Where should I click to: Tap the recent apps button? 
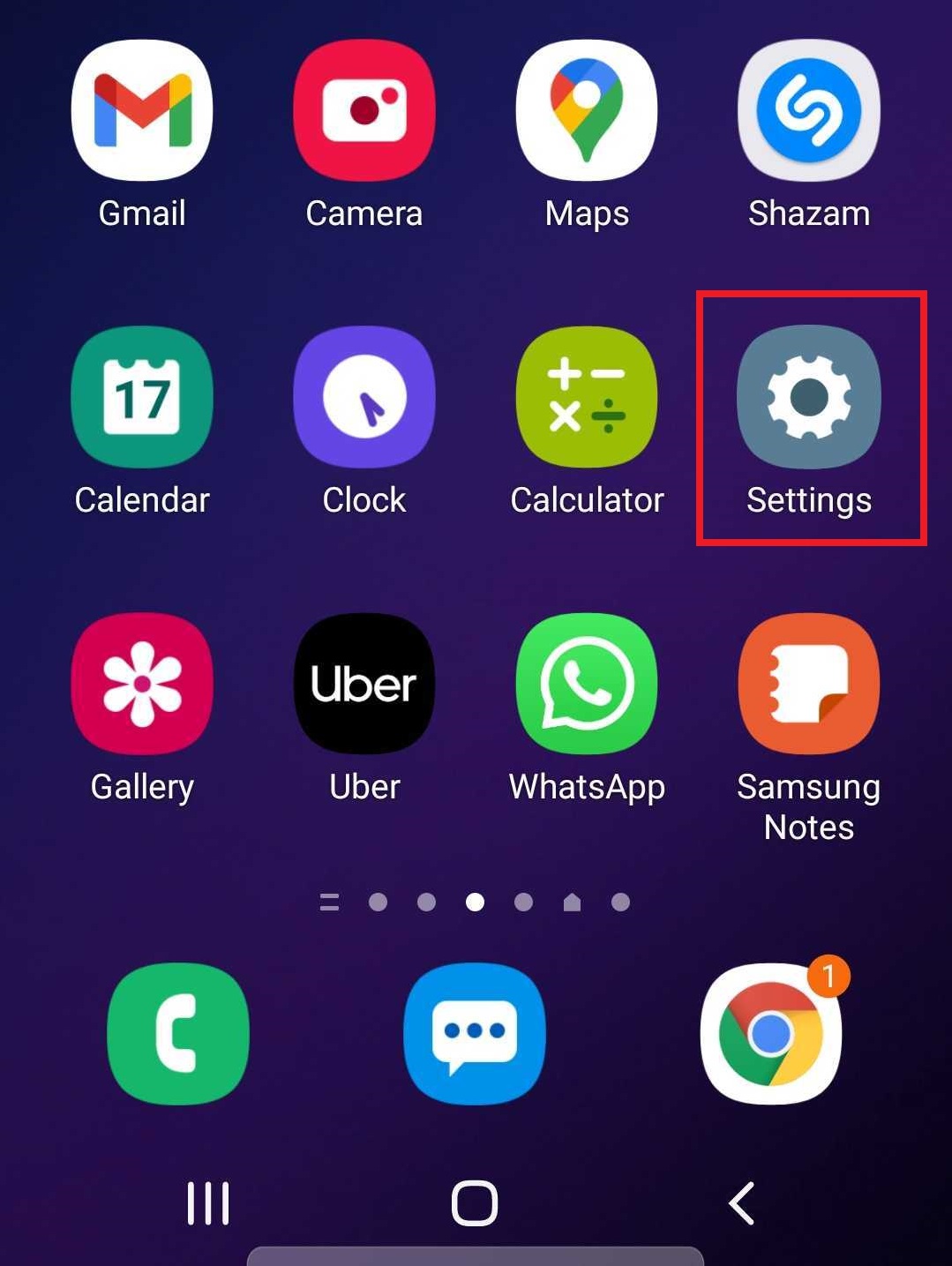(208, 1203)
